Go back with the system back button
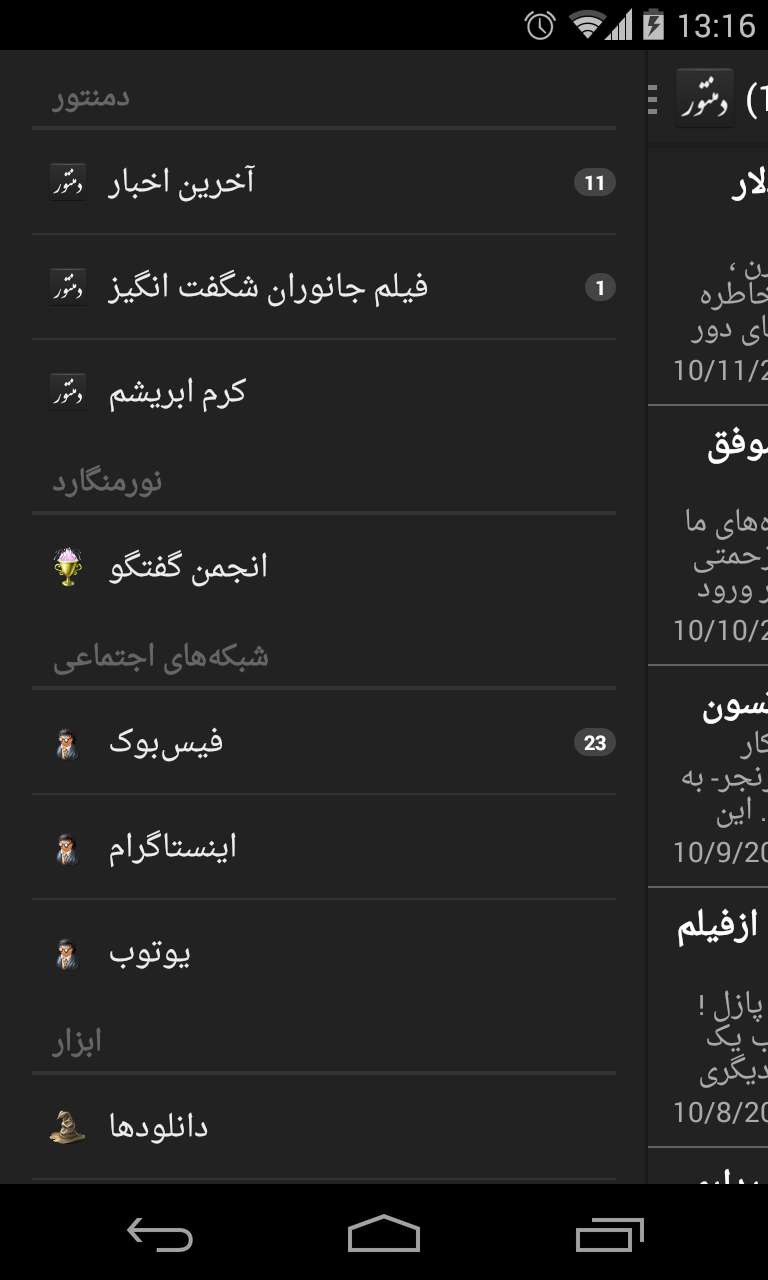 tap(160, 1234)
